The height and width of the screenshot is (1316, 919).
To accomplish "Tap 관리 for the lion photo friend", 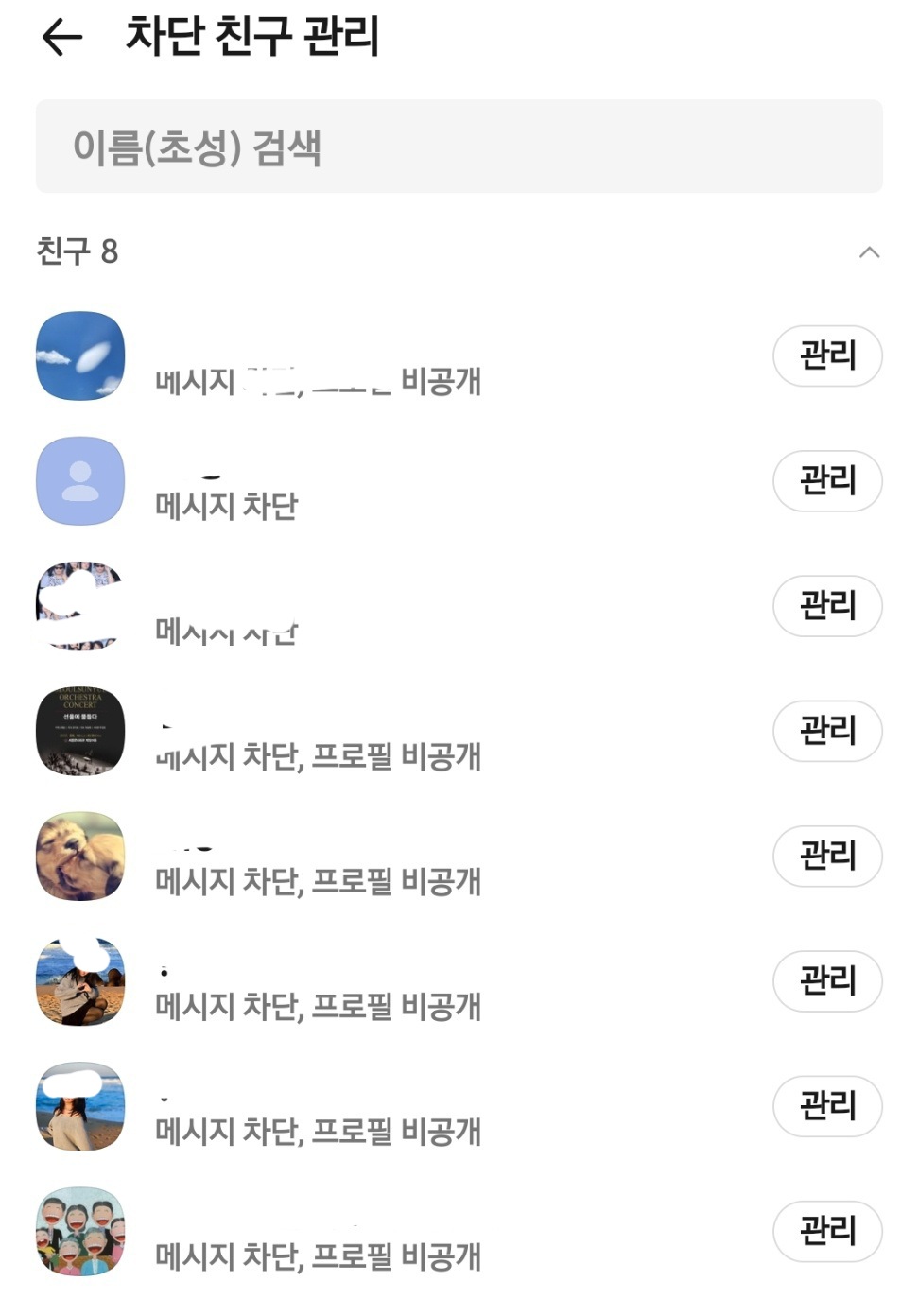I will [827, 855].
